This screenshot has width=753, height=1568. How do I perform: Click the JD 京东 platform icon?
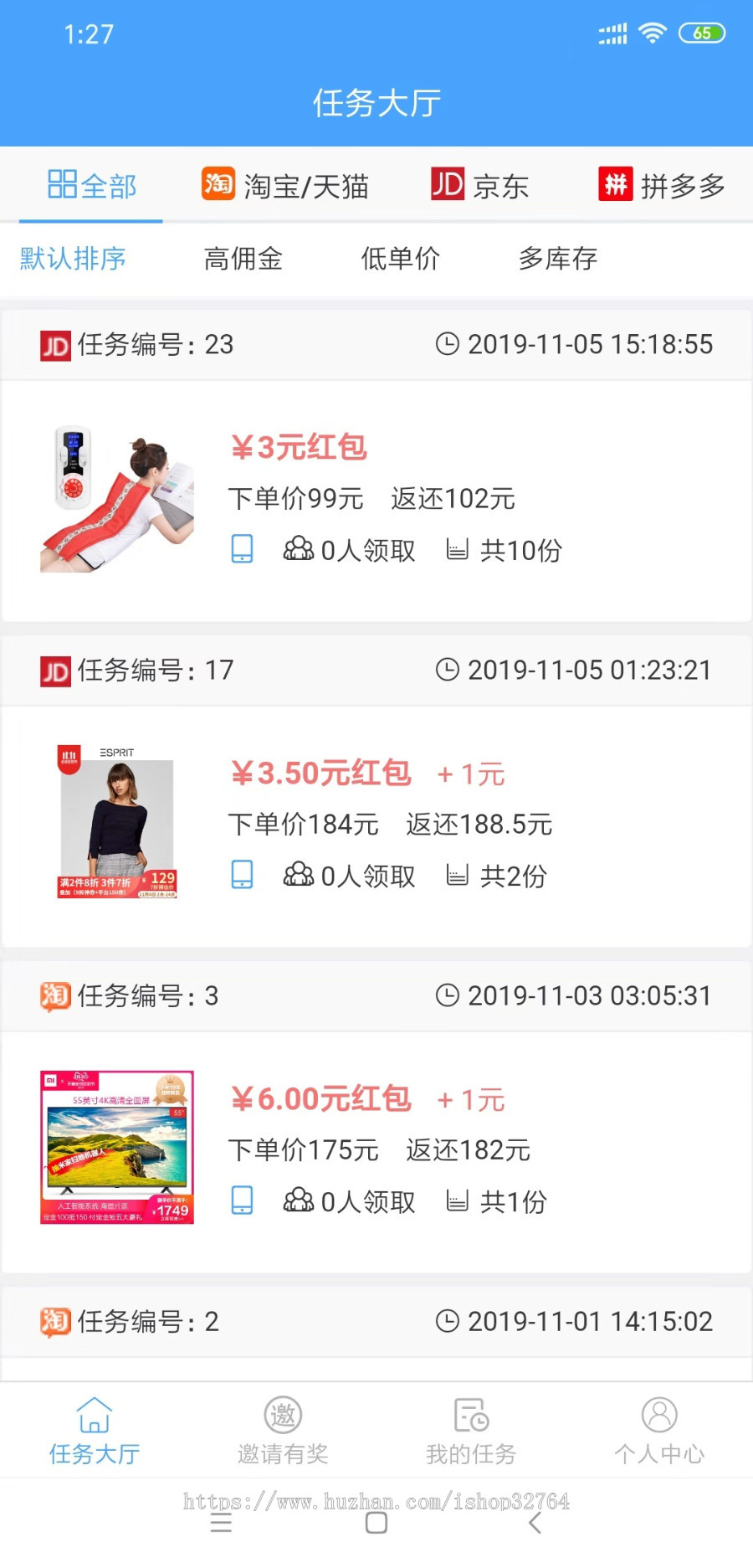[447, 185]
